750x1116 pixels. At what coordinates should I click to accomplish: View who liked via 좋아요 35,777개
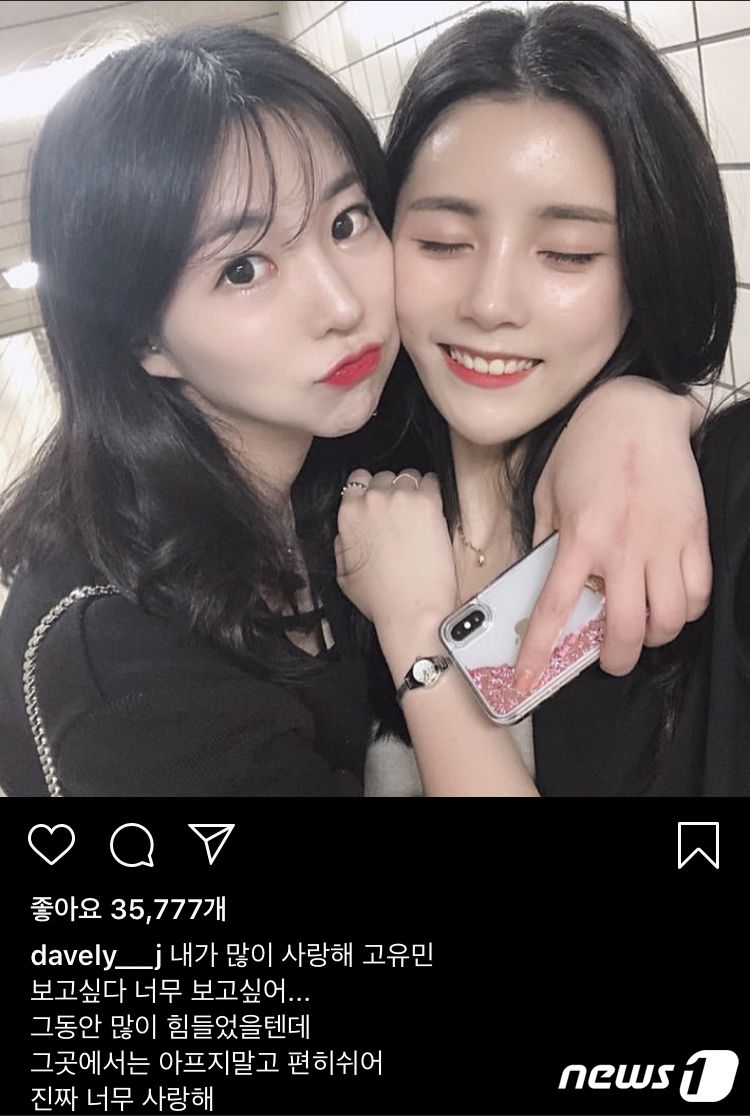pos(129,908)
